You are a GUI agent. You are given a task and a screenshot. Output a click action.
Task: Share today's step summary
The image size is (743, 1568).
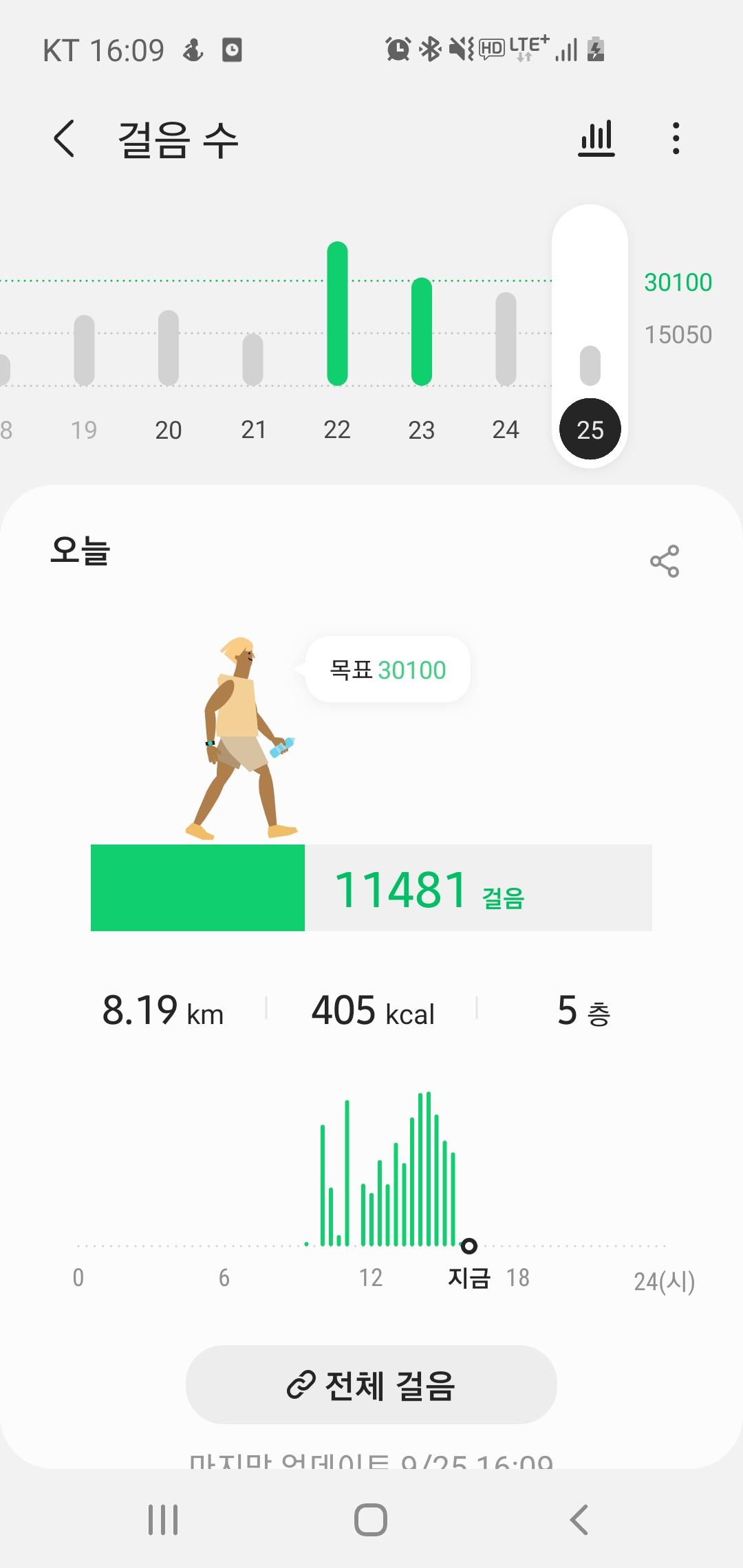click(x=664, y=561)
